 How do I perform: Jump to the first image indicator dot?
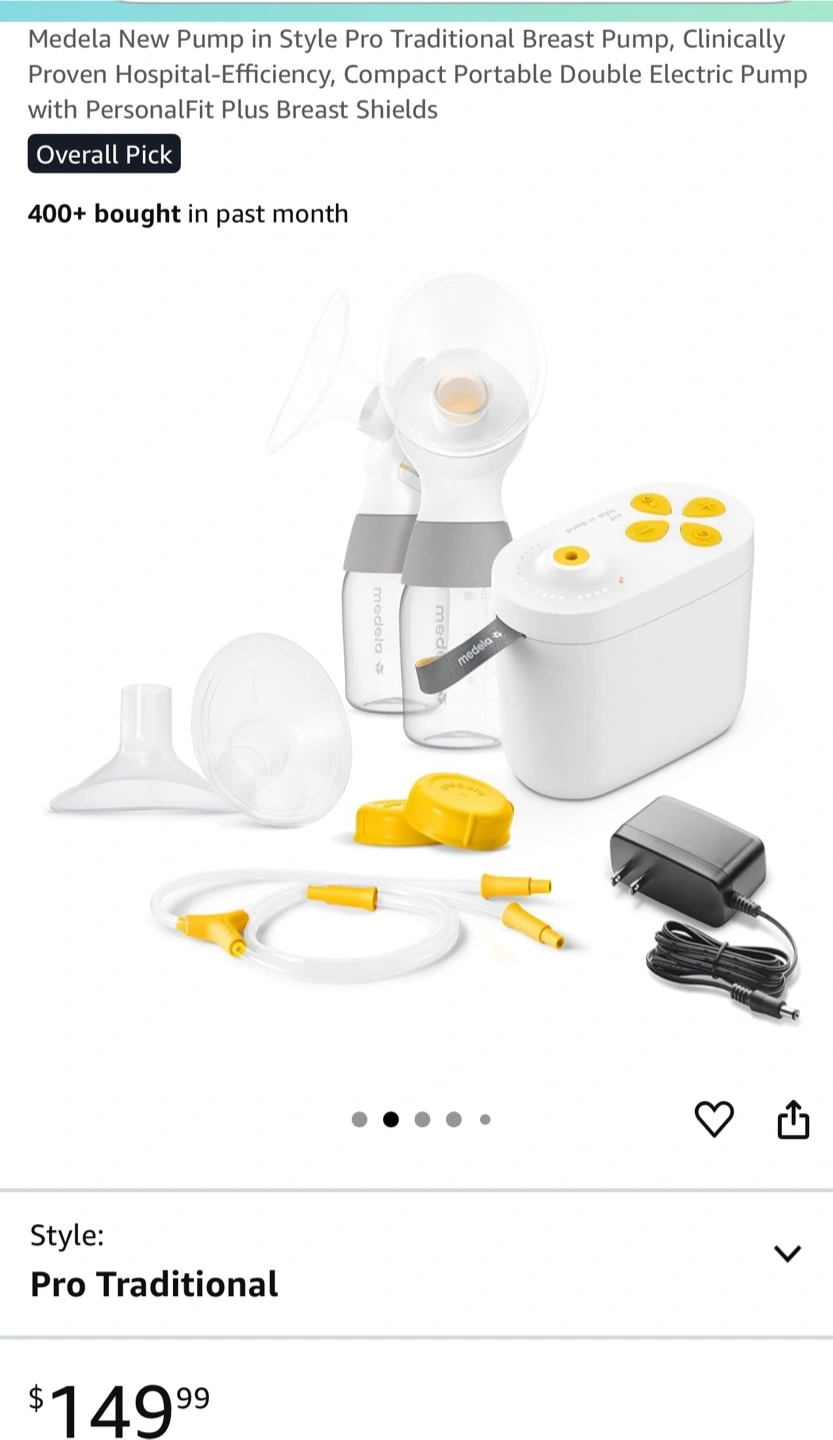[359, 1119]
